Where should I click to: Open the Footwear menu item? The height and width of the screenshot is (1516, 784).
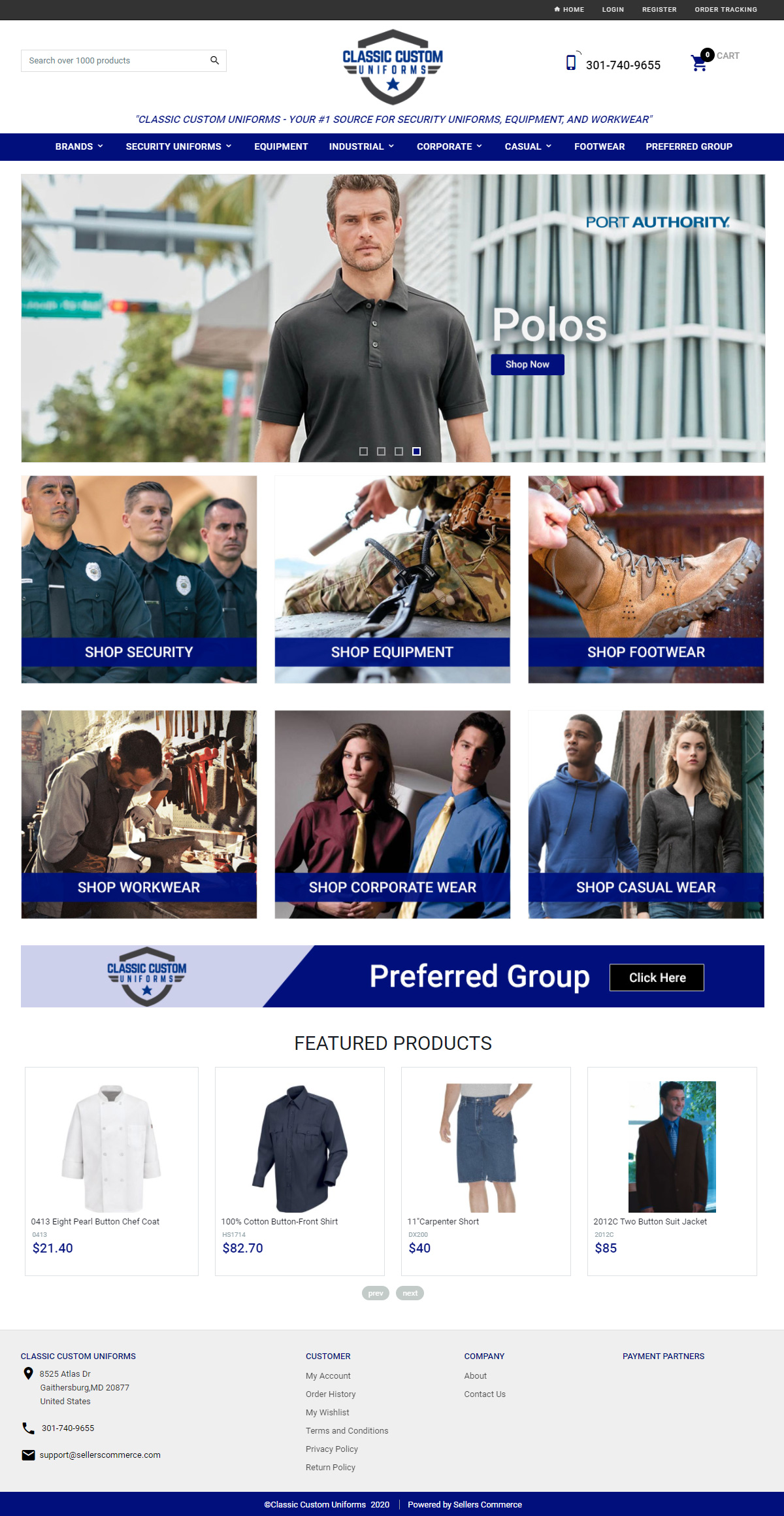(x=599, y=146)
